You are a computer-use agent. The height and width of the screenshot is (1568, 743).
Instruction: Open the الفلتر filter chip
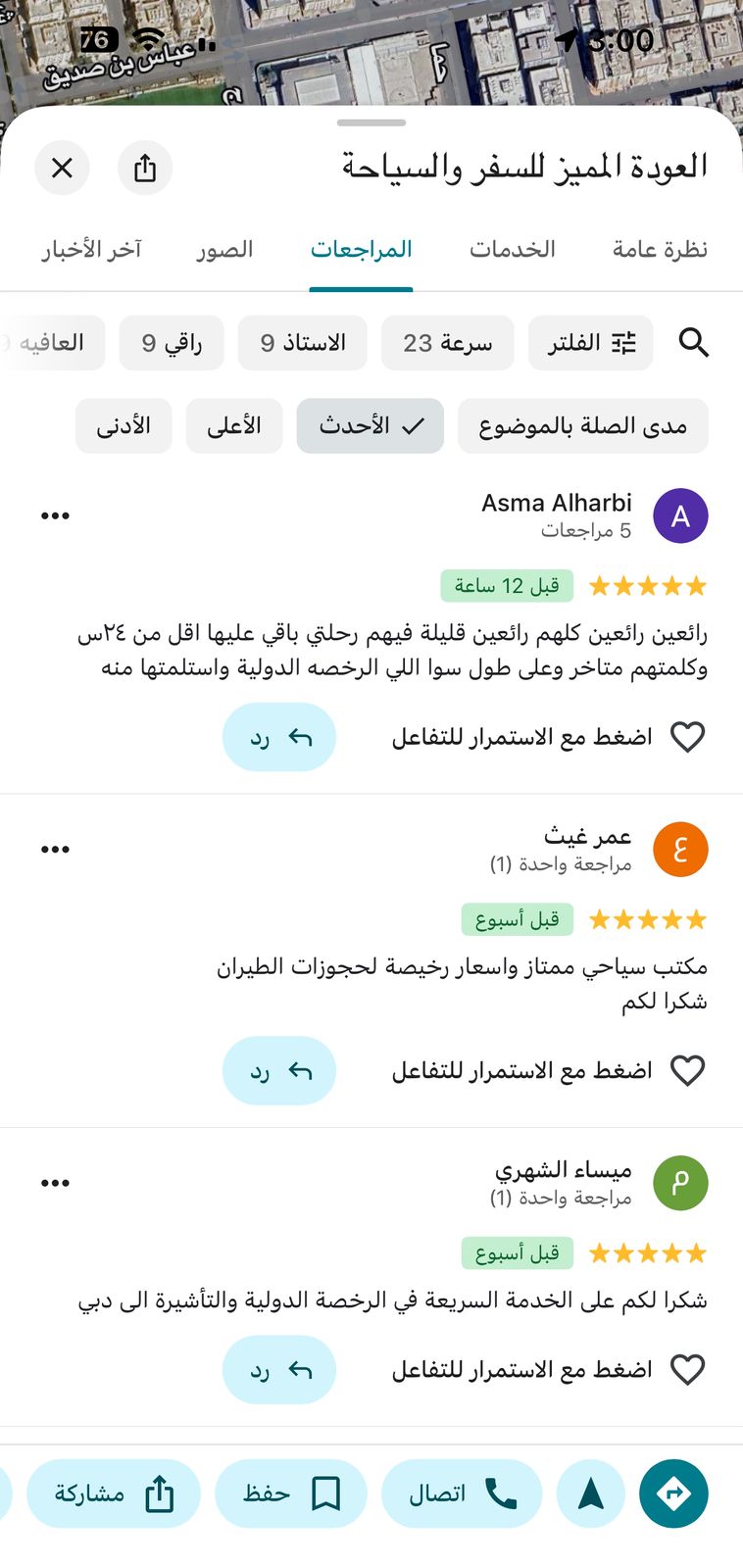pyautogui.click(x=590, y=343)
